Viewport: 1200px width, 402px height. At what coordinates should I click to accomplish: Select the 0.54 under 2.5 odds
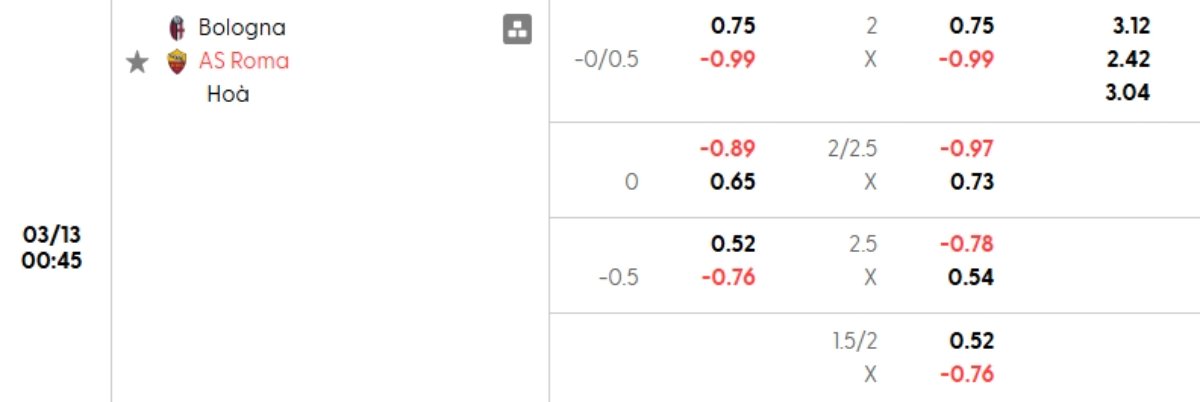pos(973,277)
